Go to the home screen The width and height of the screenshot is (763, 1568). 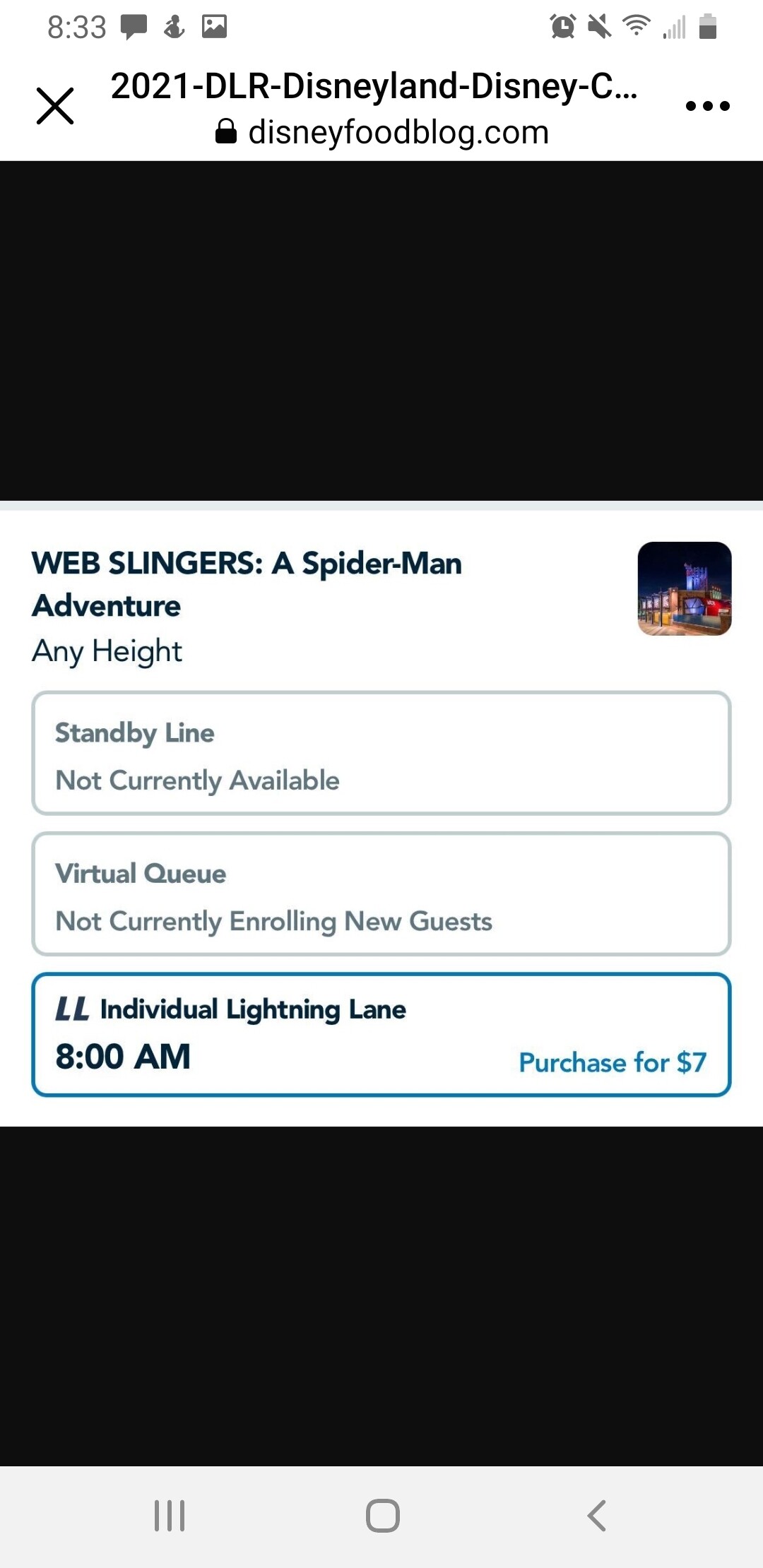[x=382, y=1515]
